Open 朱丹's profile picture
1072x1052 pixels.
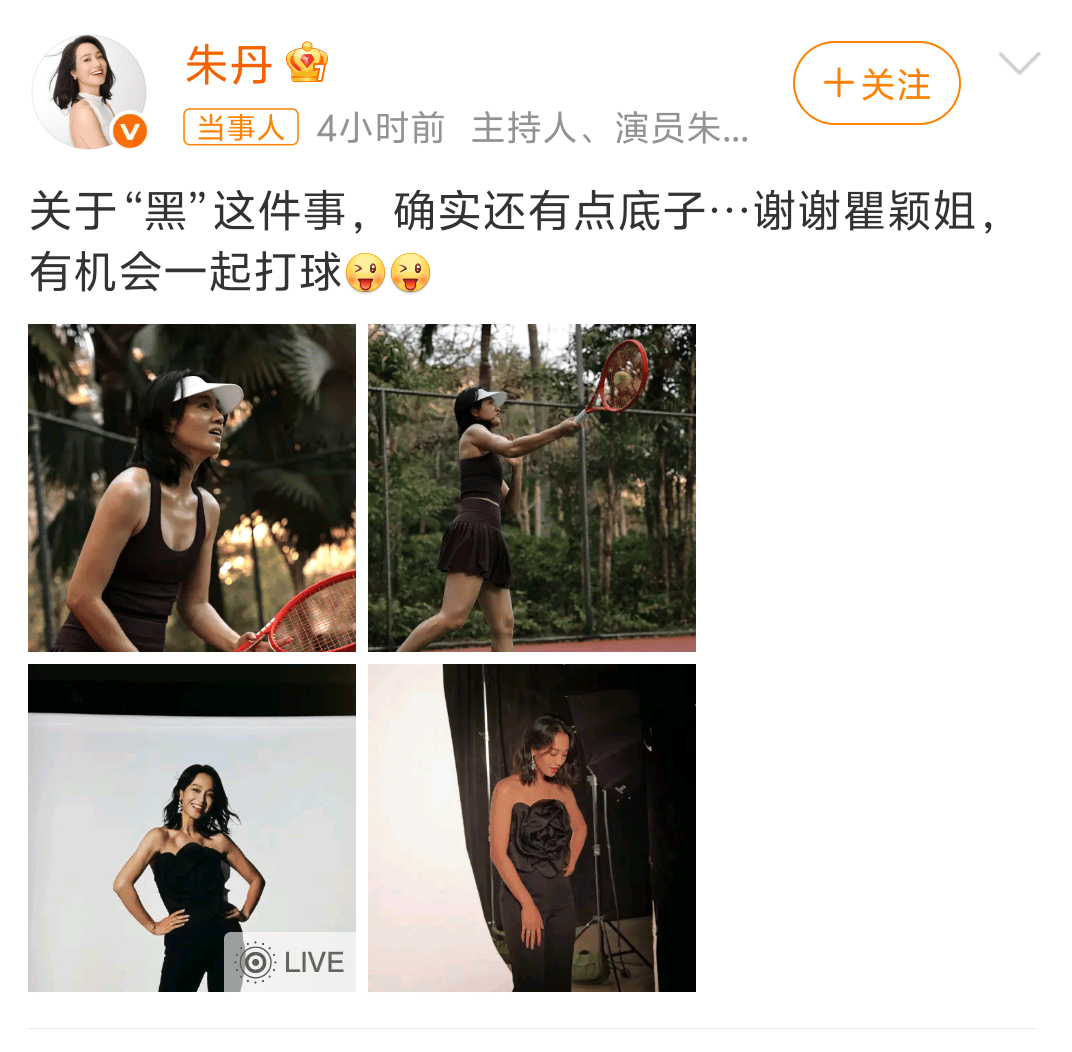[x=89, y=92]
